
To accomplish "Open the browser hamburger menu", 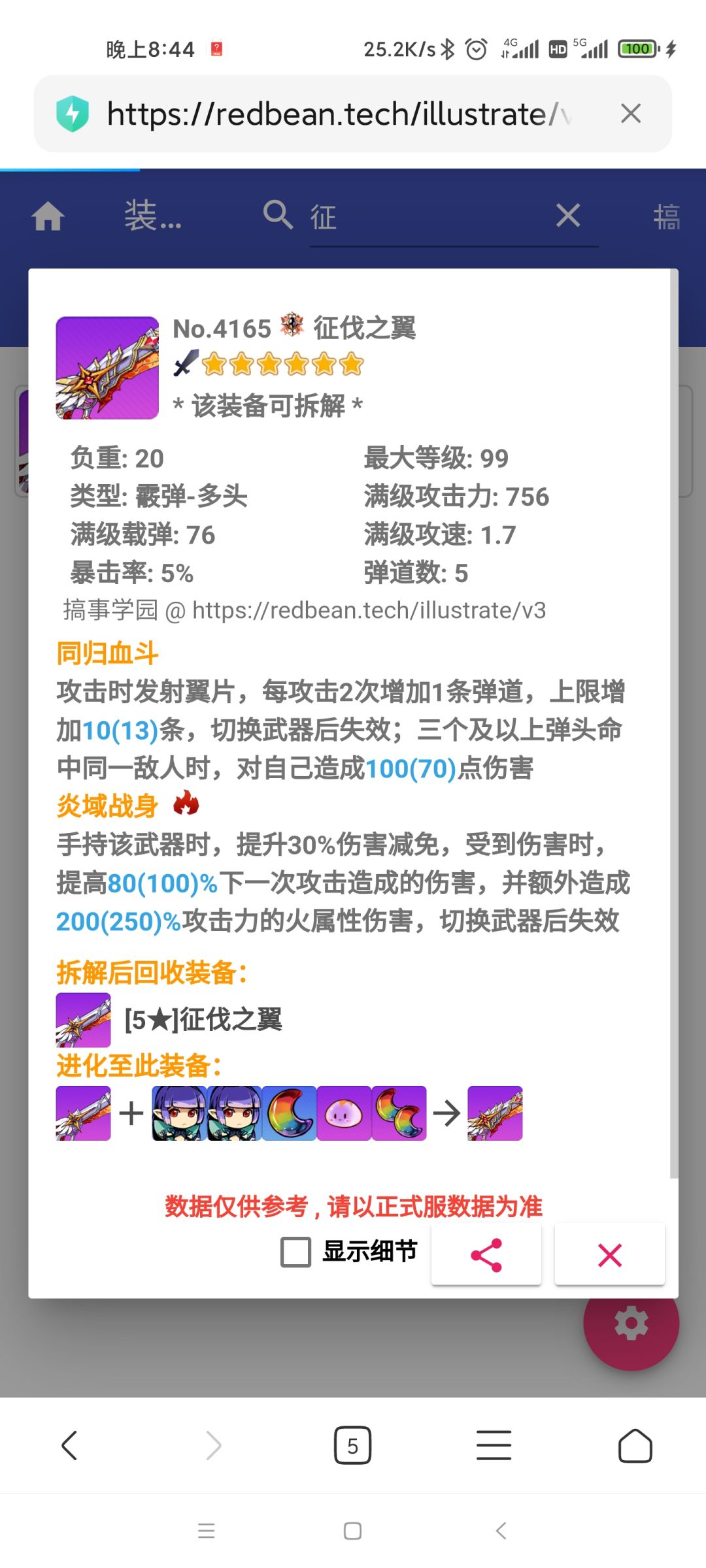I will pos(494,1445).
